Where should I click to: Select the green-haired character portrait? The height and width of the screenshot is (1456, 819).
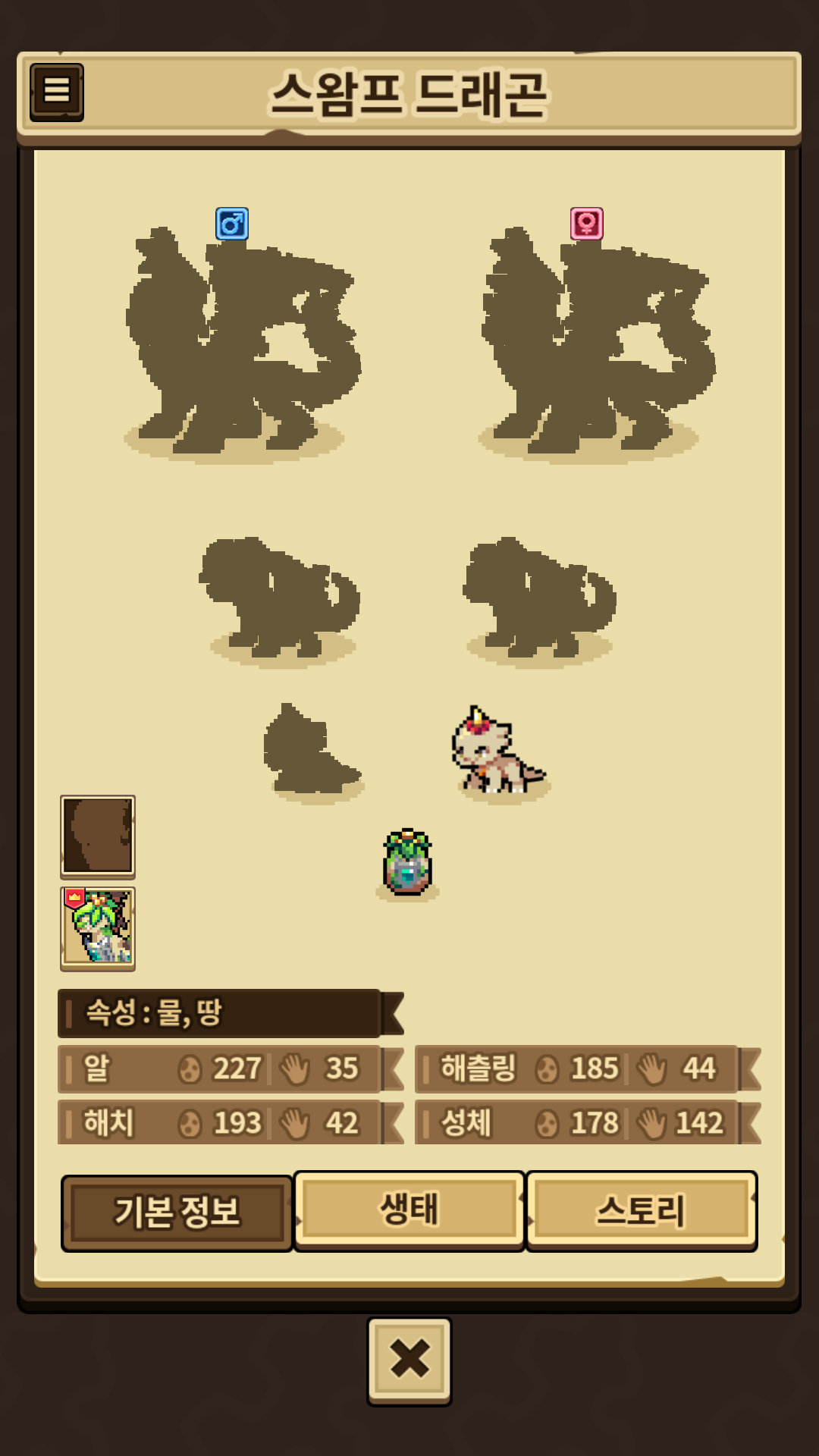(98, 927)
